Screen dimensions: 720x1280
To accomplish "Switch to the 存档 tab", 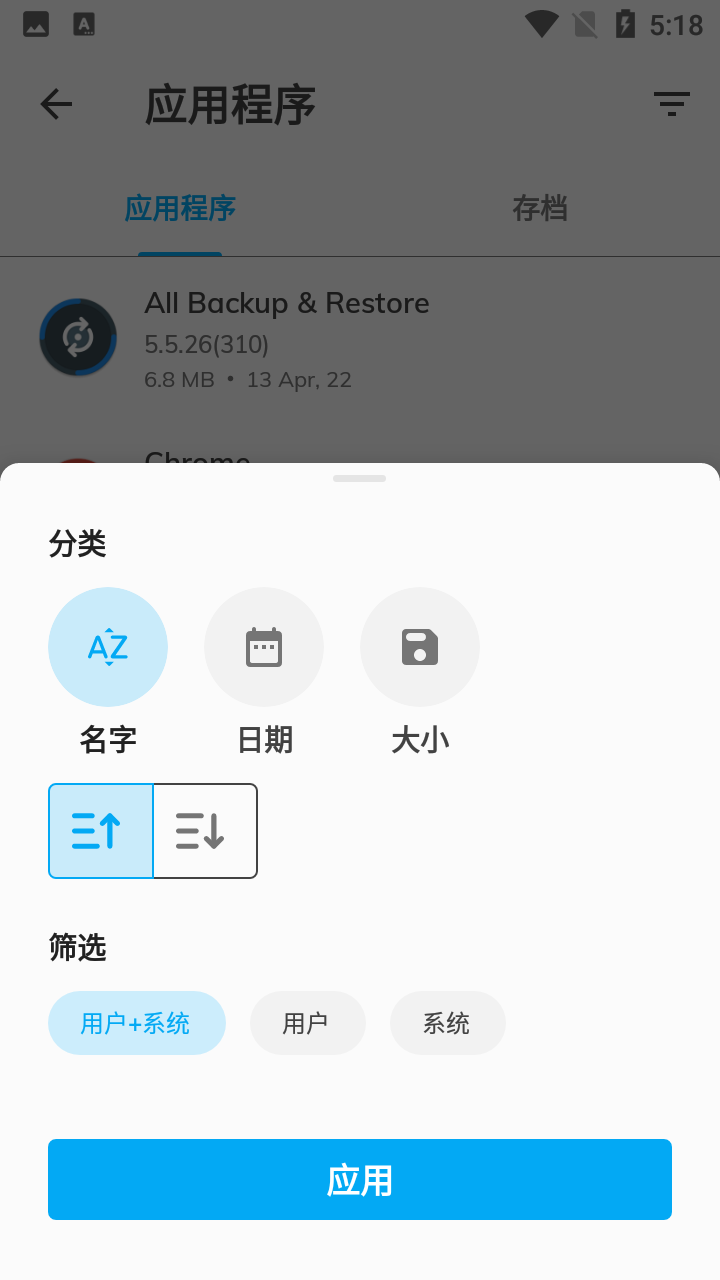I will (540, 209).
